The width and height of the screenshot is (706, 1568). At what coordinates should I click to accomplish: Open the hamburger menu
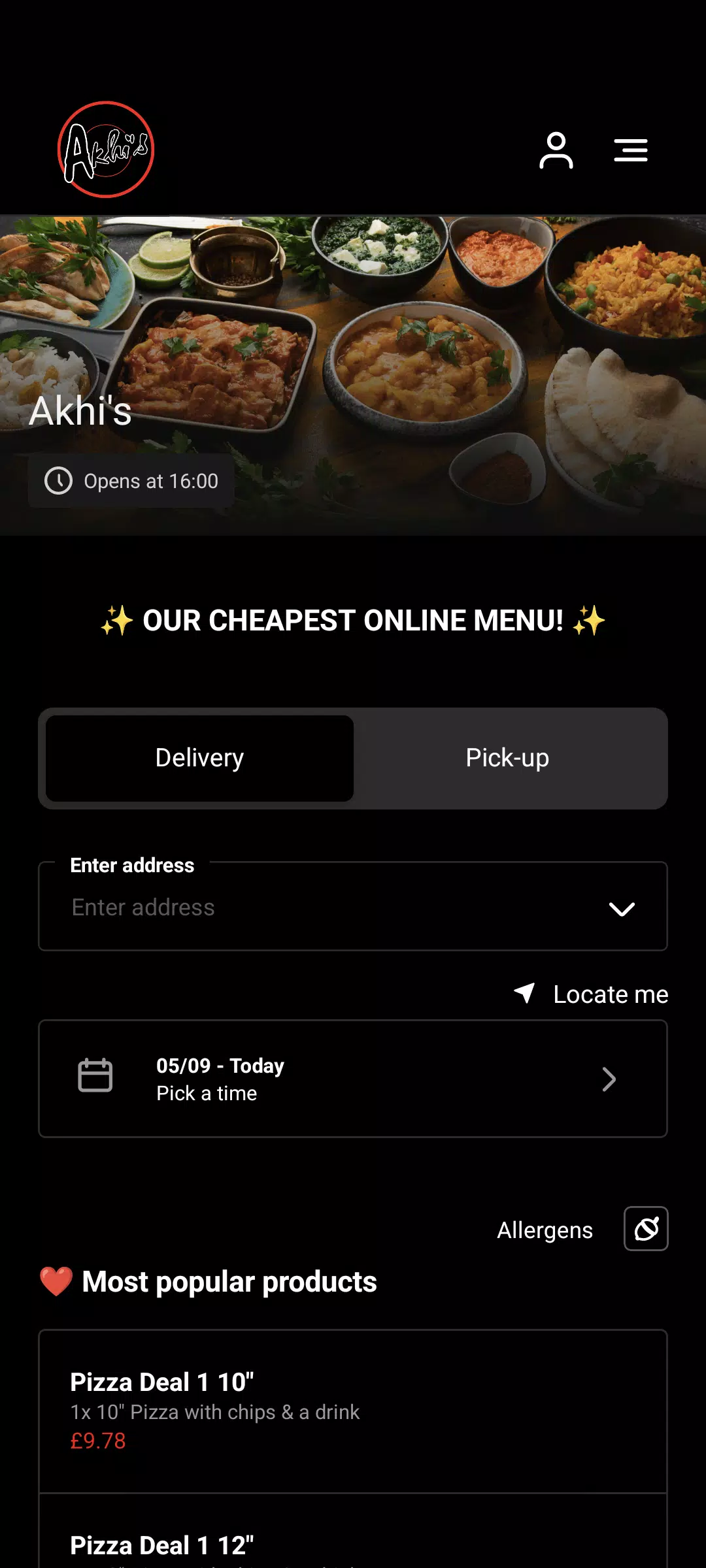630,150
